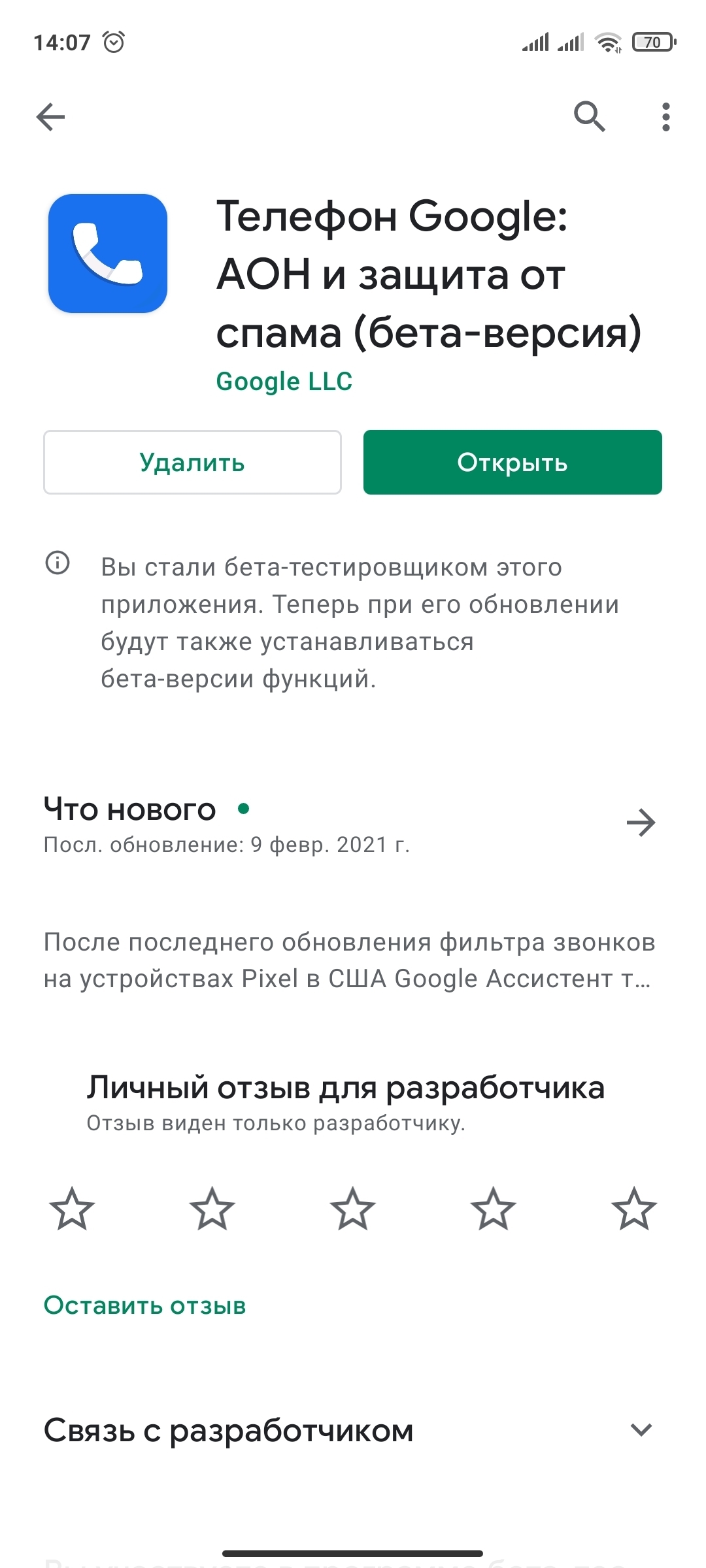Rate the app one star

(x=72, y=1209)
